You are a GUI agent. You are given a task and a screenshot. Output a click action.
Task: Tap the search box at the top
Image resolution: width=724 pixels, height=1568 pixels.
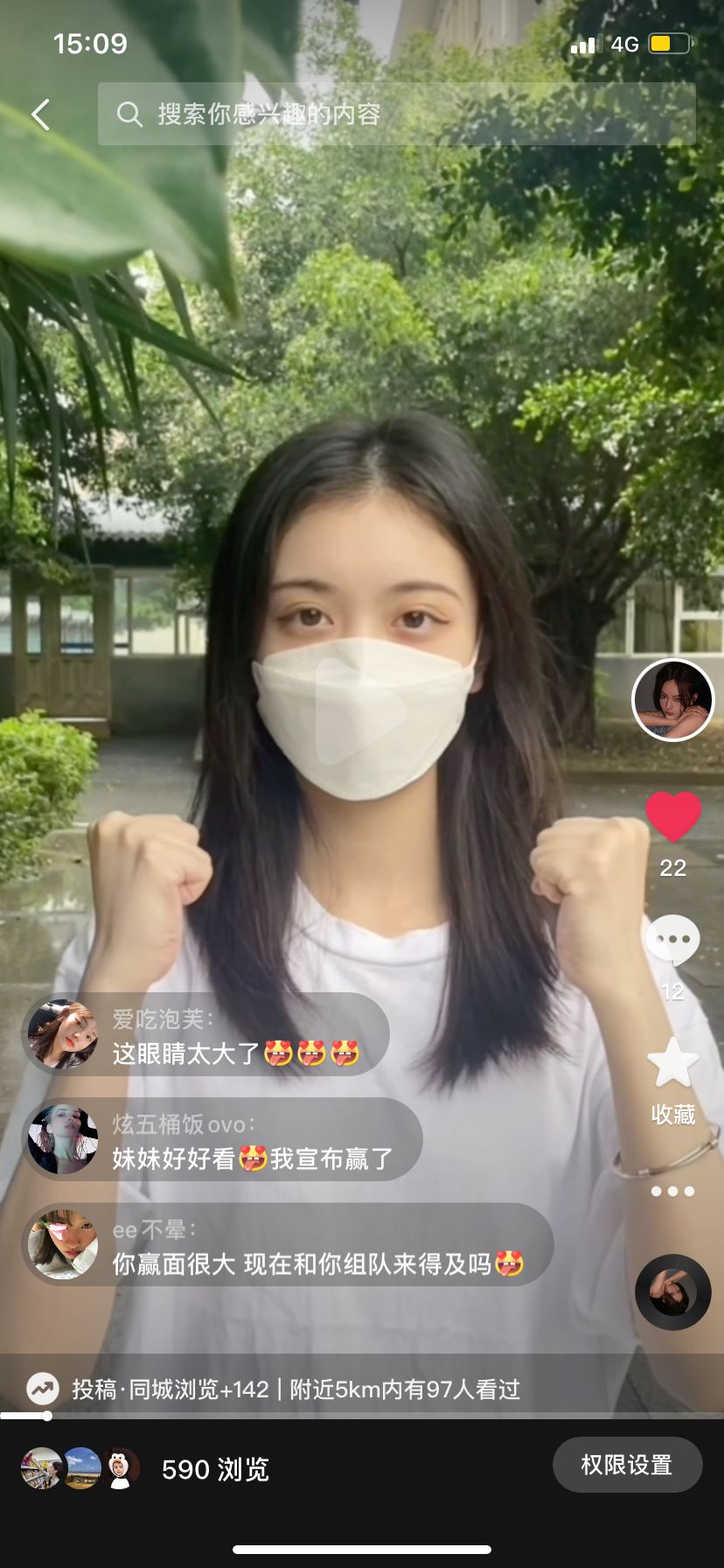[396, 114]
